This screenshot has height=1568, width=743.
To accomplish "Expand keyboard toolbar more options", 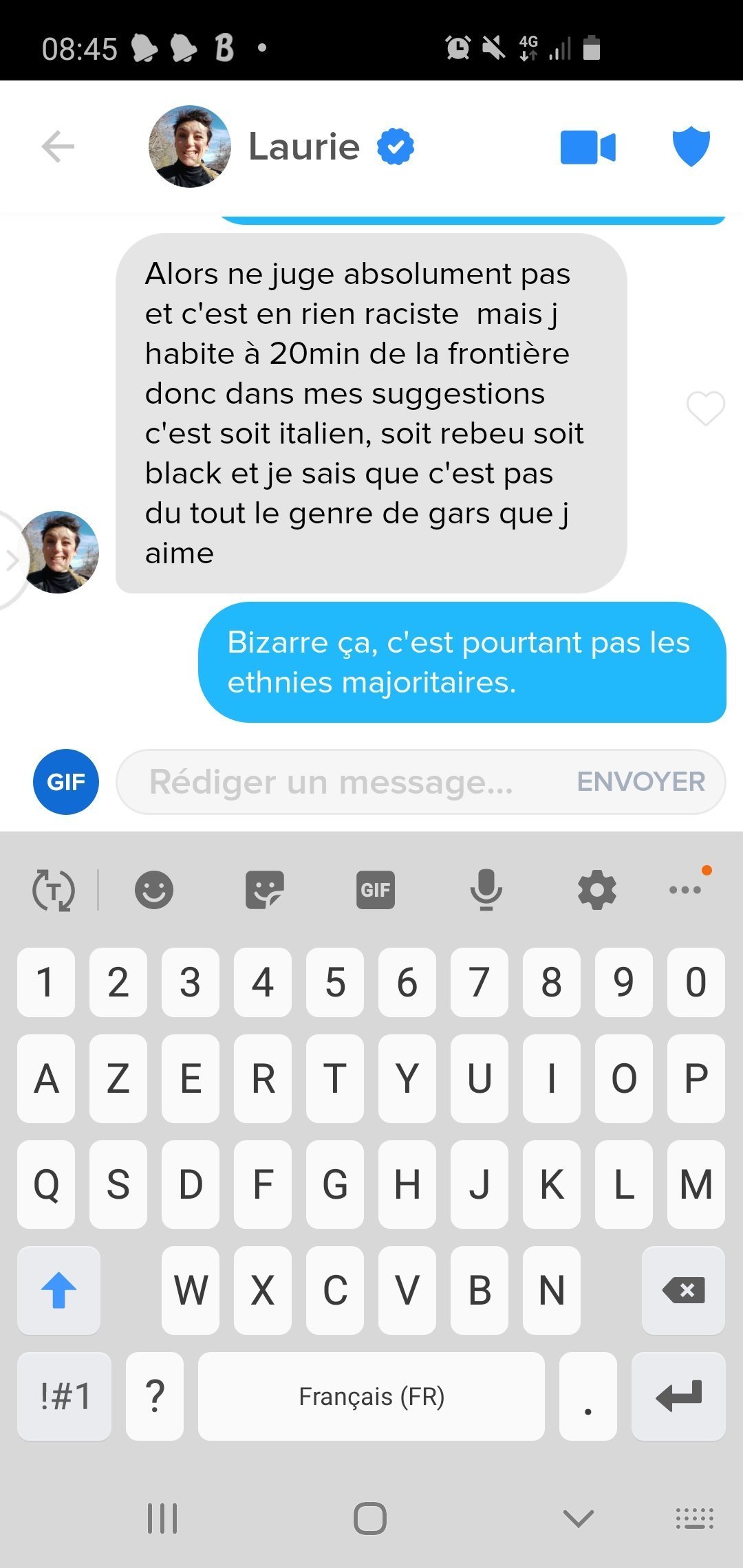I will click(686, 890).
